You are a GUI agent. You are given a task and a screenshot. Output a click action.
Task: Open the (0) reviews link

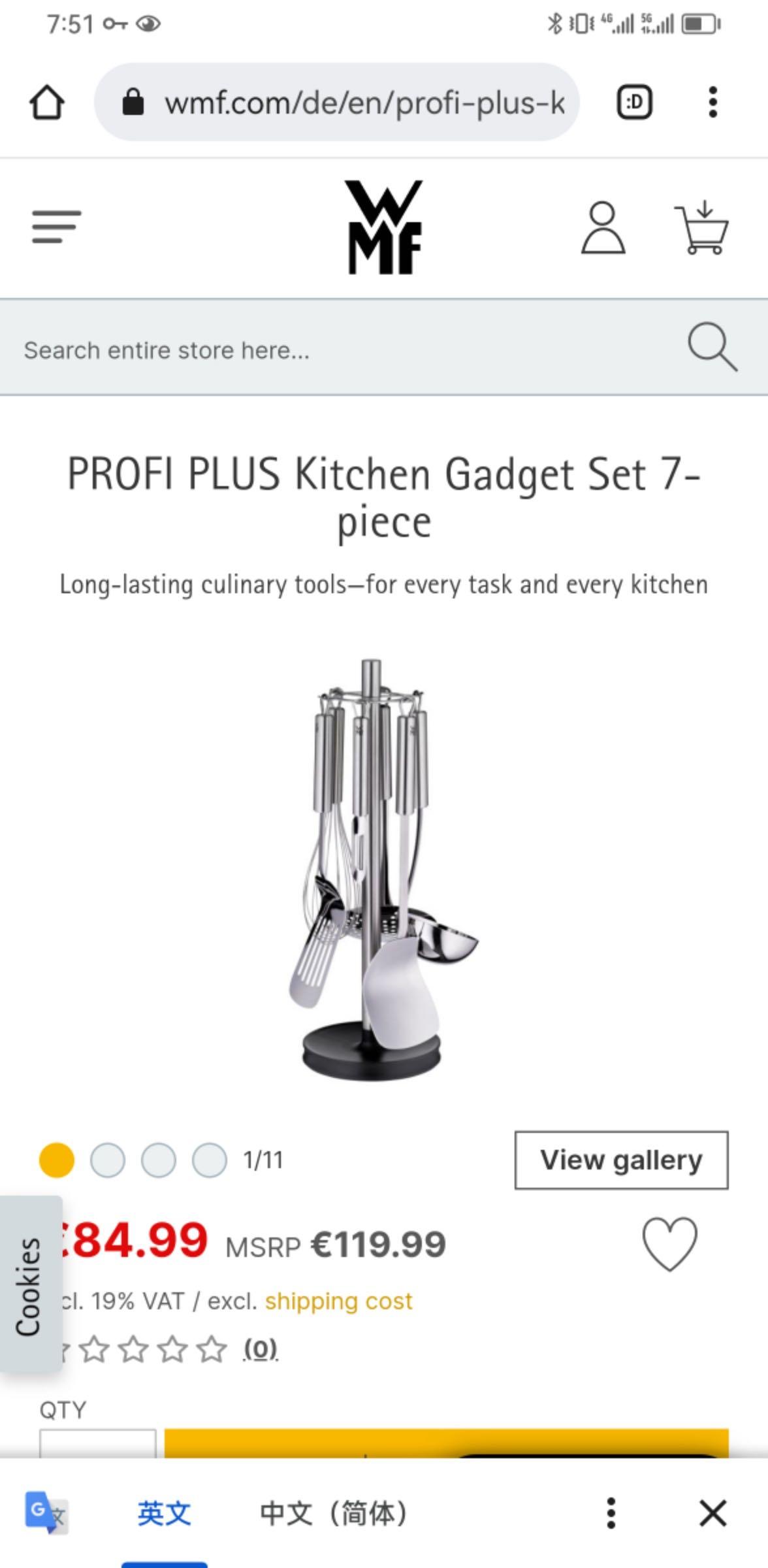pyautogui.click(x=260, y=1348)
